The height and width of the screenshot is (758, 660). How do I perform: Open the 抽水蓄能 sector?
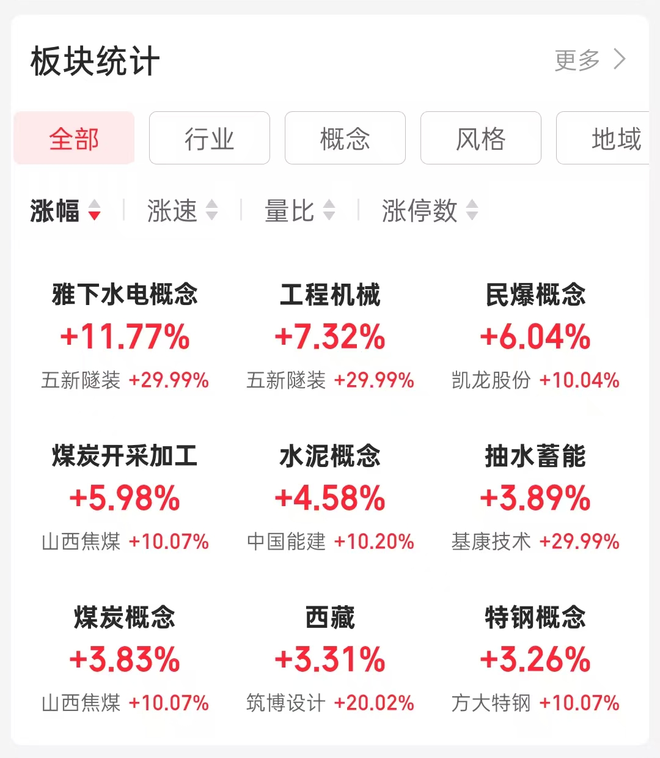click(x=535, y=497)
